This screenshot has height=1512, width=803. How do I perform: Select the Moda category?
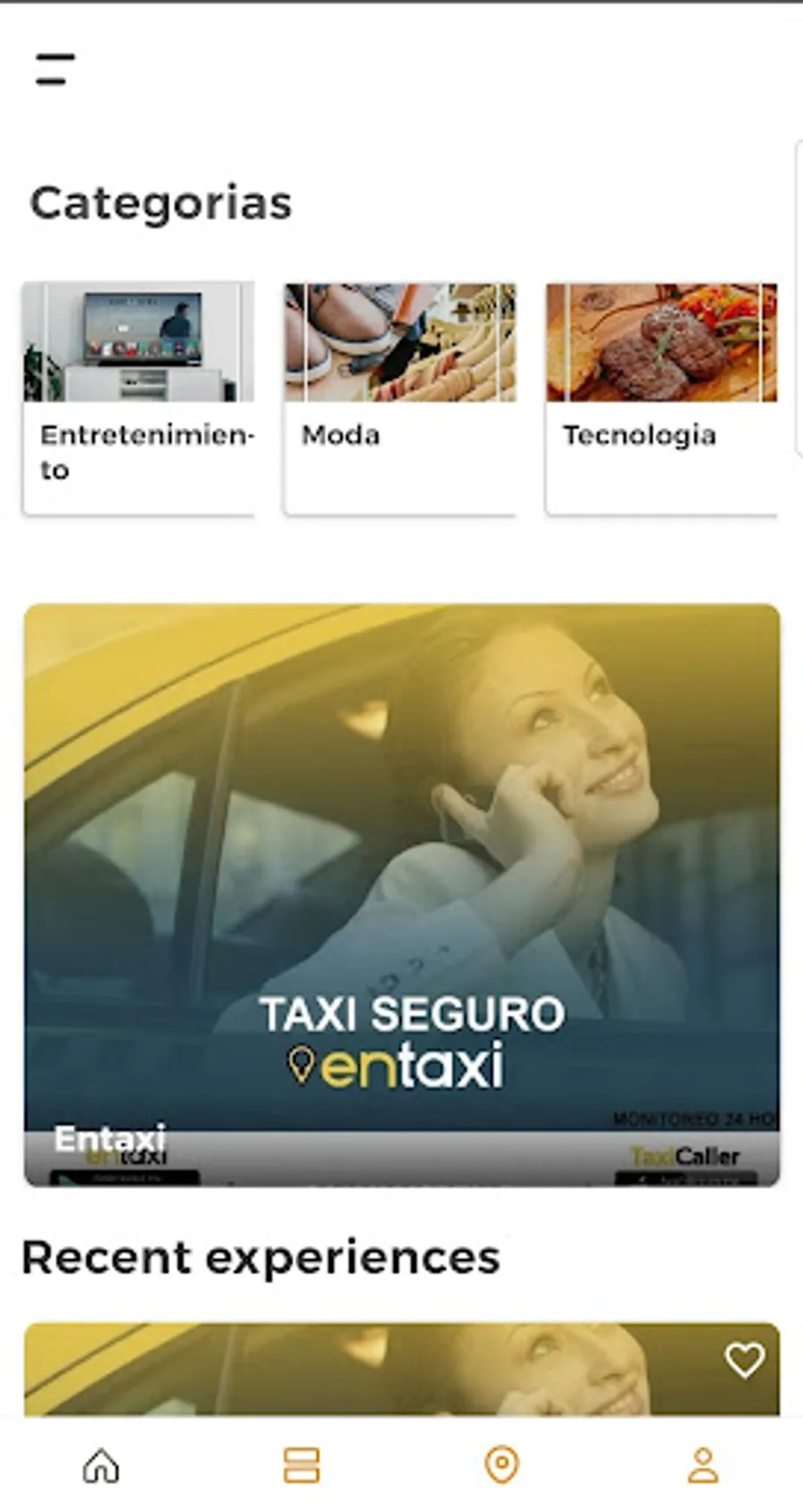point(400,398)
